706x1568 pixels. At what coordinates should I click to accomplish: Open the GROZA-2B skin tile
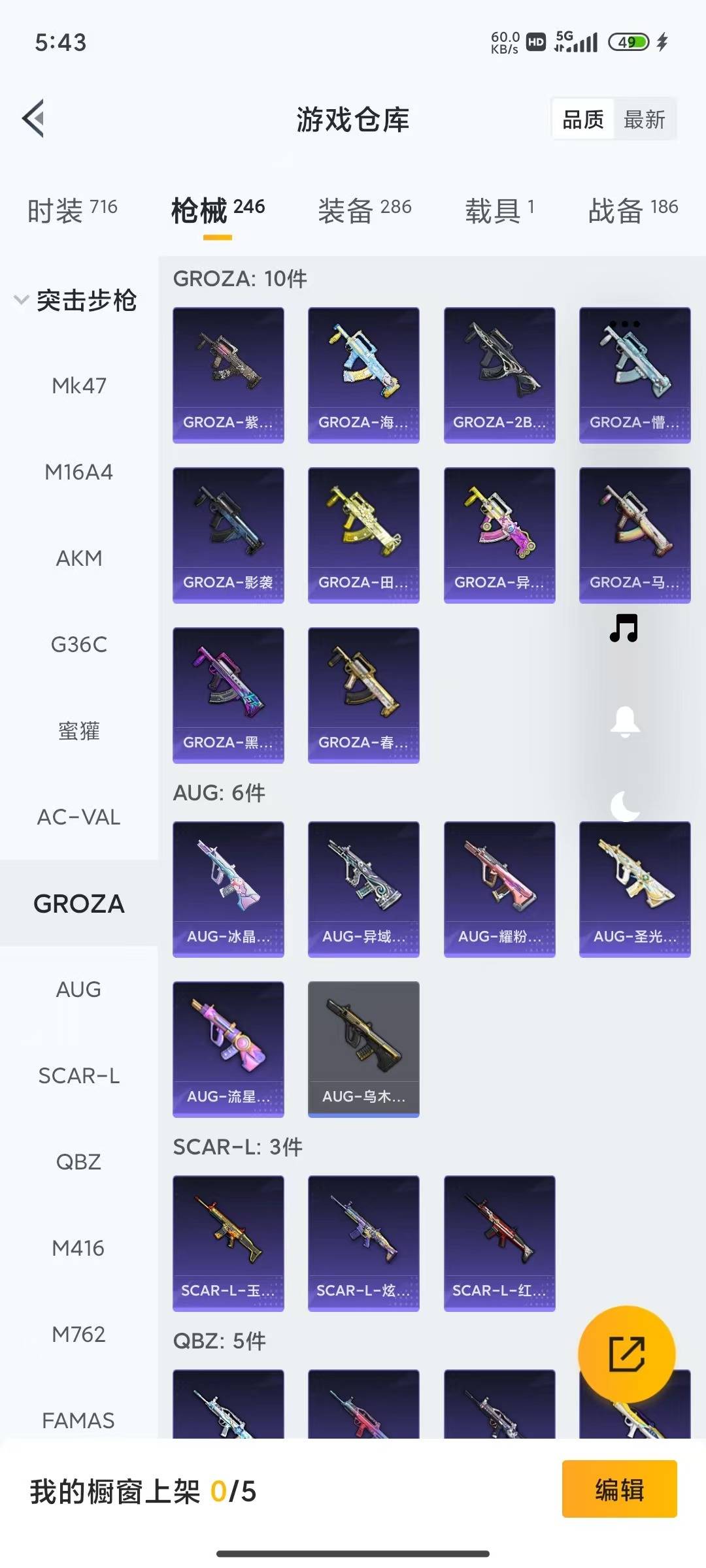[x=499, y=375]
